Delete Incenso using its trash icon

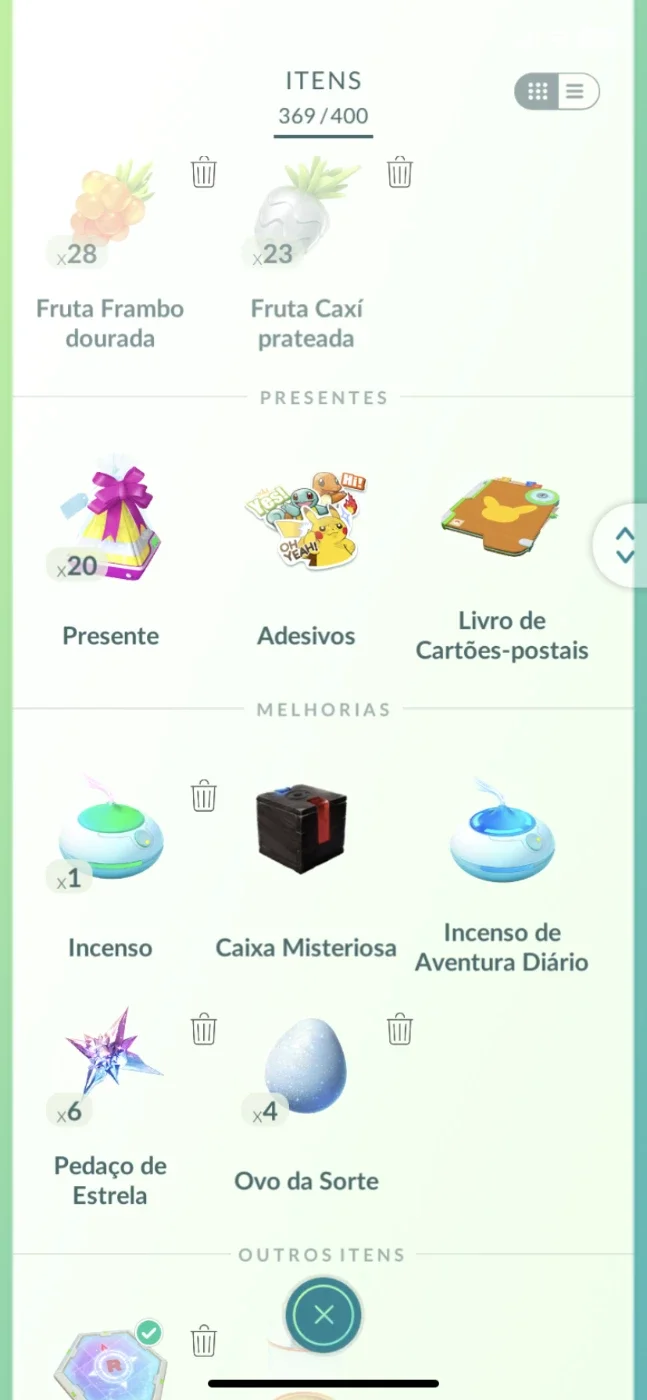tap(204, 796)
